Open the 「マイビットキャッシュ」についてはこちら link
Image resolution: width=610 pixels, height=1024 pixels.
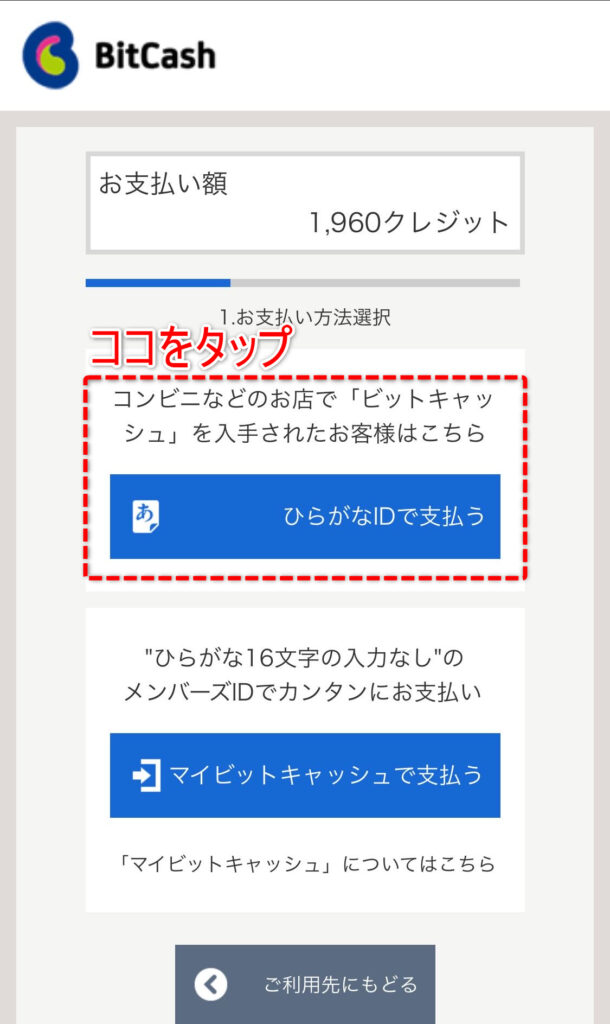(305, 864)
